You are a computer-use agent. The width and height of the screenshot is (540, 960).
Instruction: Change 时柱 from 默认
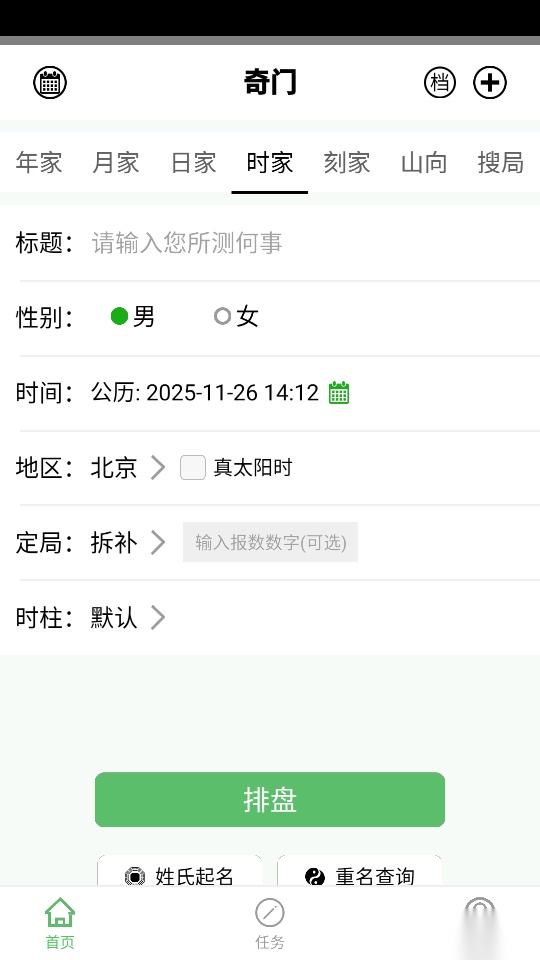128,617
